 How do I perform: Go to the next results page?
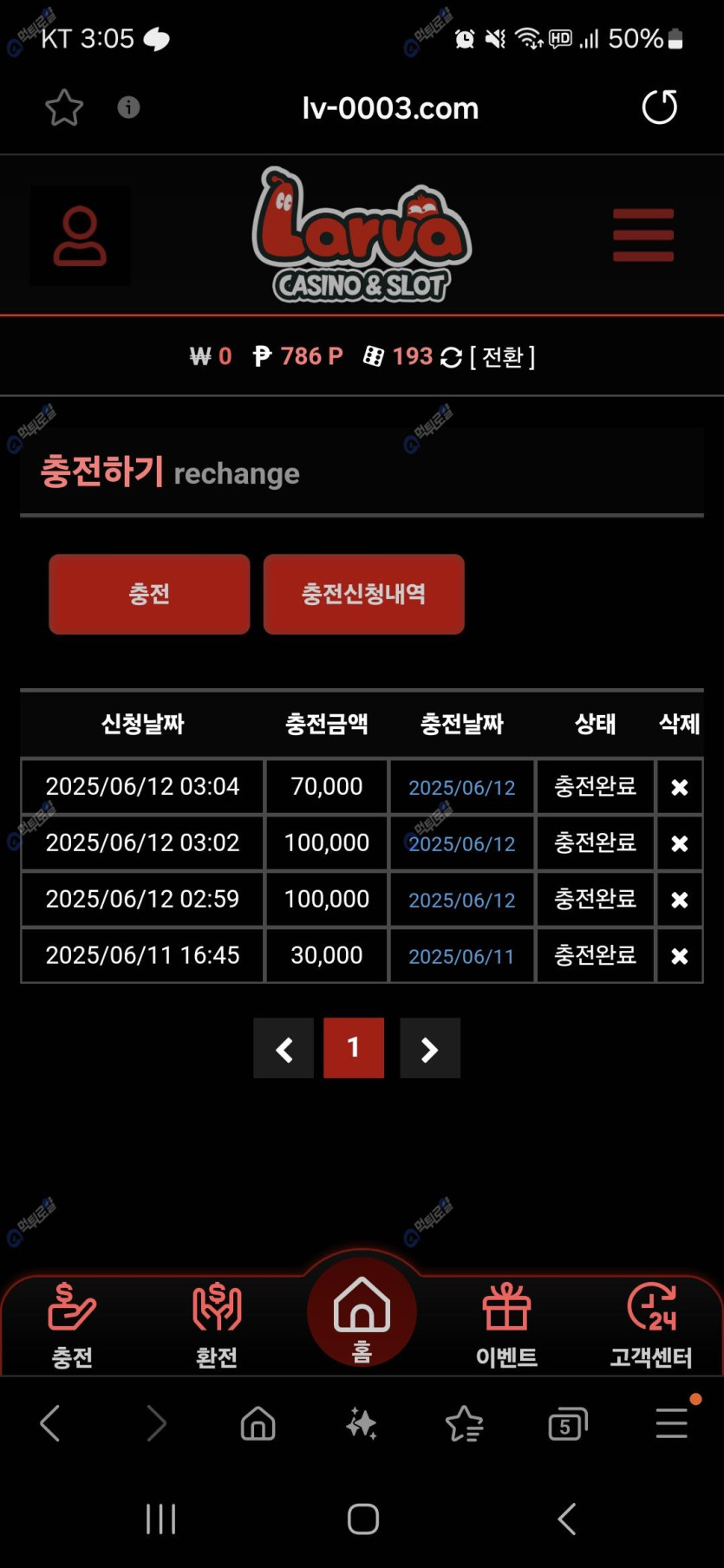pos(429,1049)
